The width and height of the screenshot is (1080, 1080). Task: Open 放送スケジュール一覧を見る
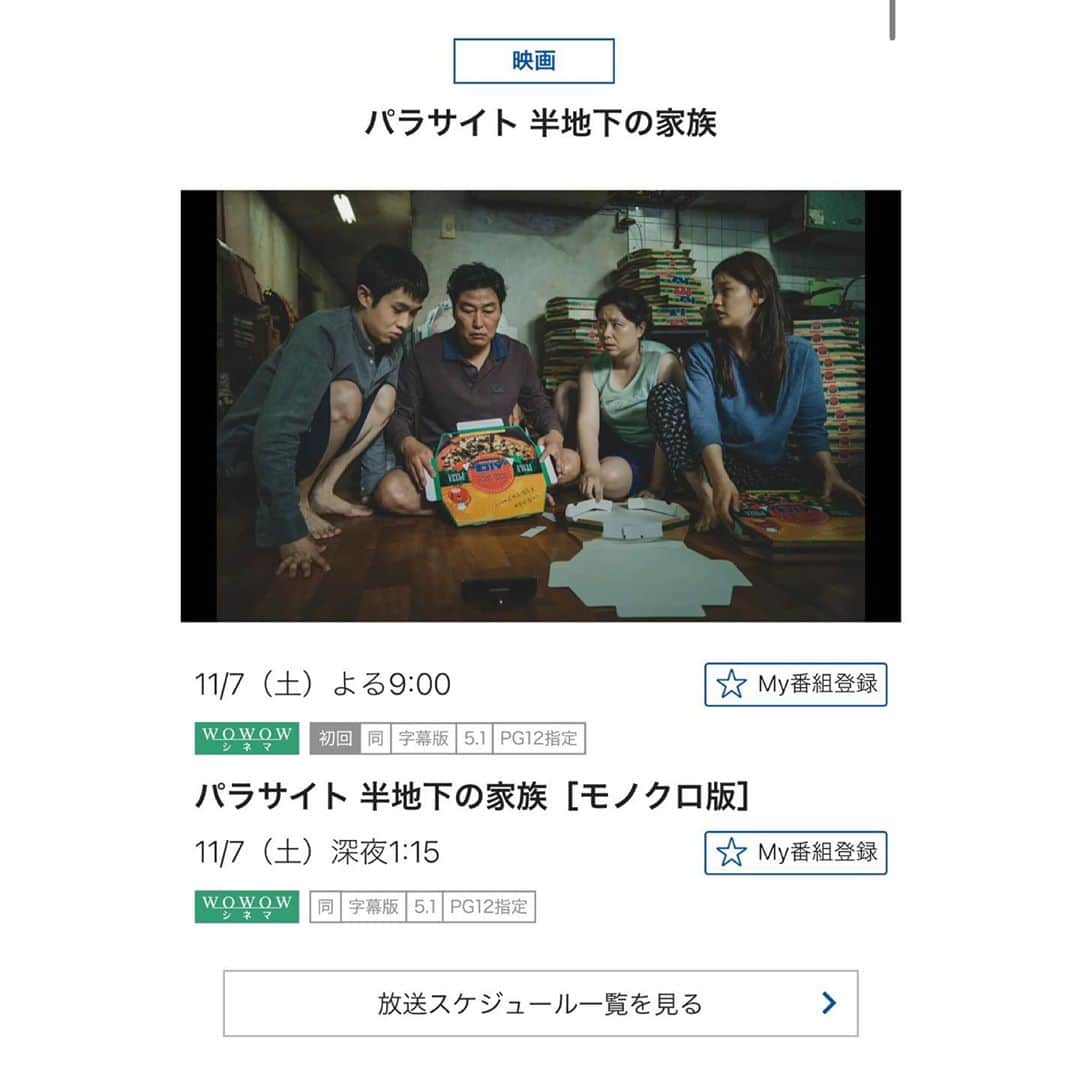click(540, 1003)
